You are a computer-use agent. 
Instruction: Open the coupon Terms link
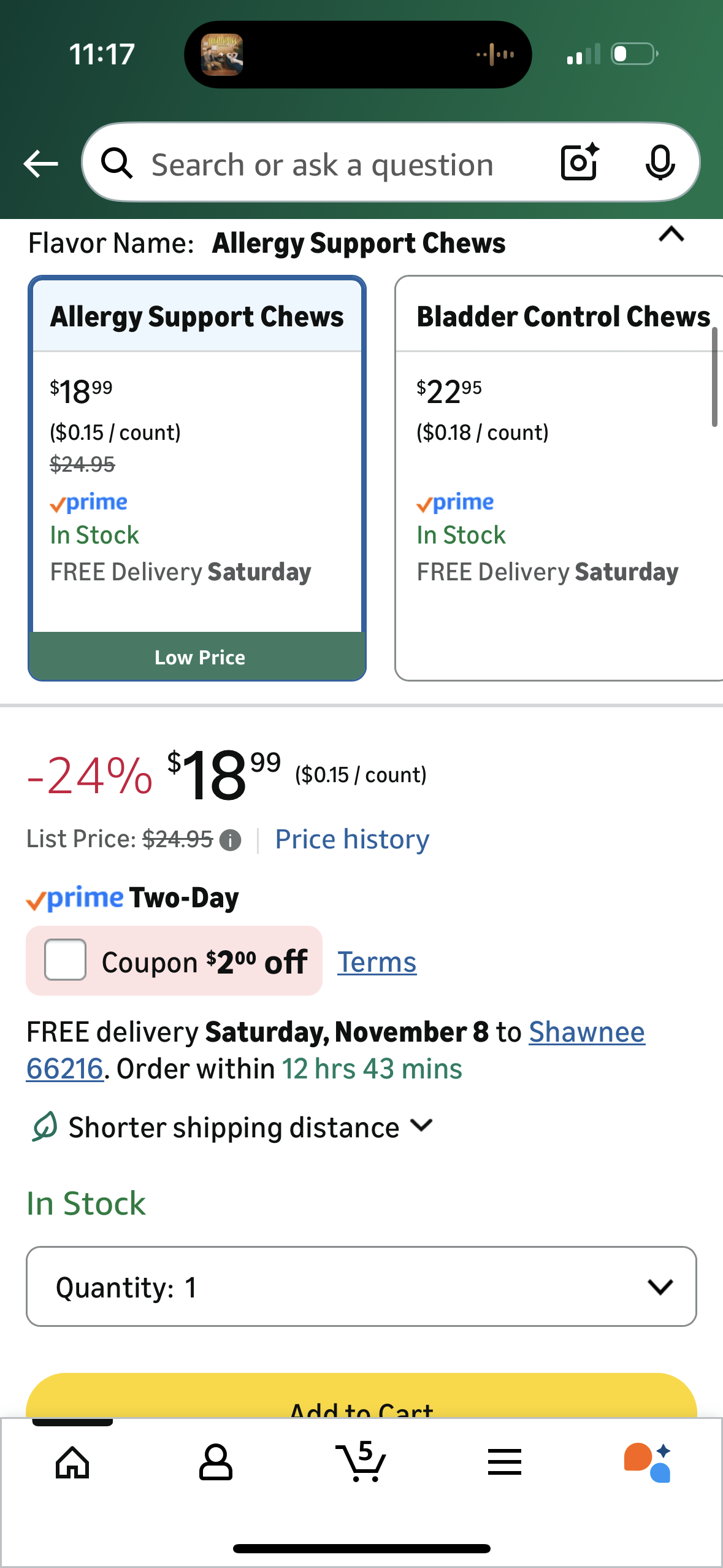tap(377, 962)
